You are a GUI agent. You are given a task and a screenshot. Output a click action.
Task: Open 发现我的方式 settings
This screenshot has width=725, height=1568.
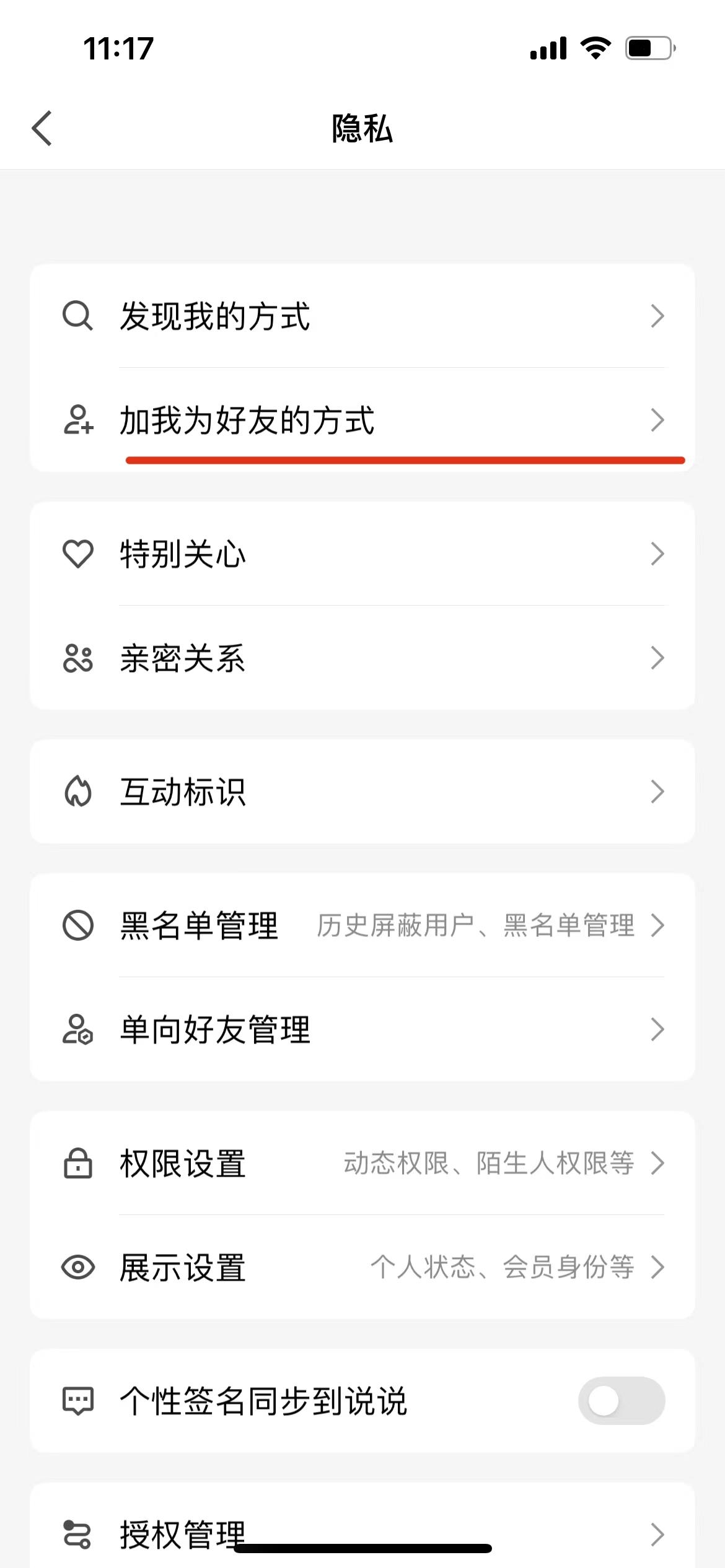point(362,316)
